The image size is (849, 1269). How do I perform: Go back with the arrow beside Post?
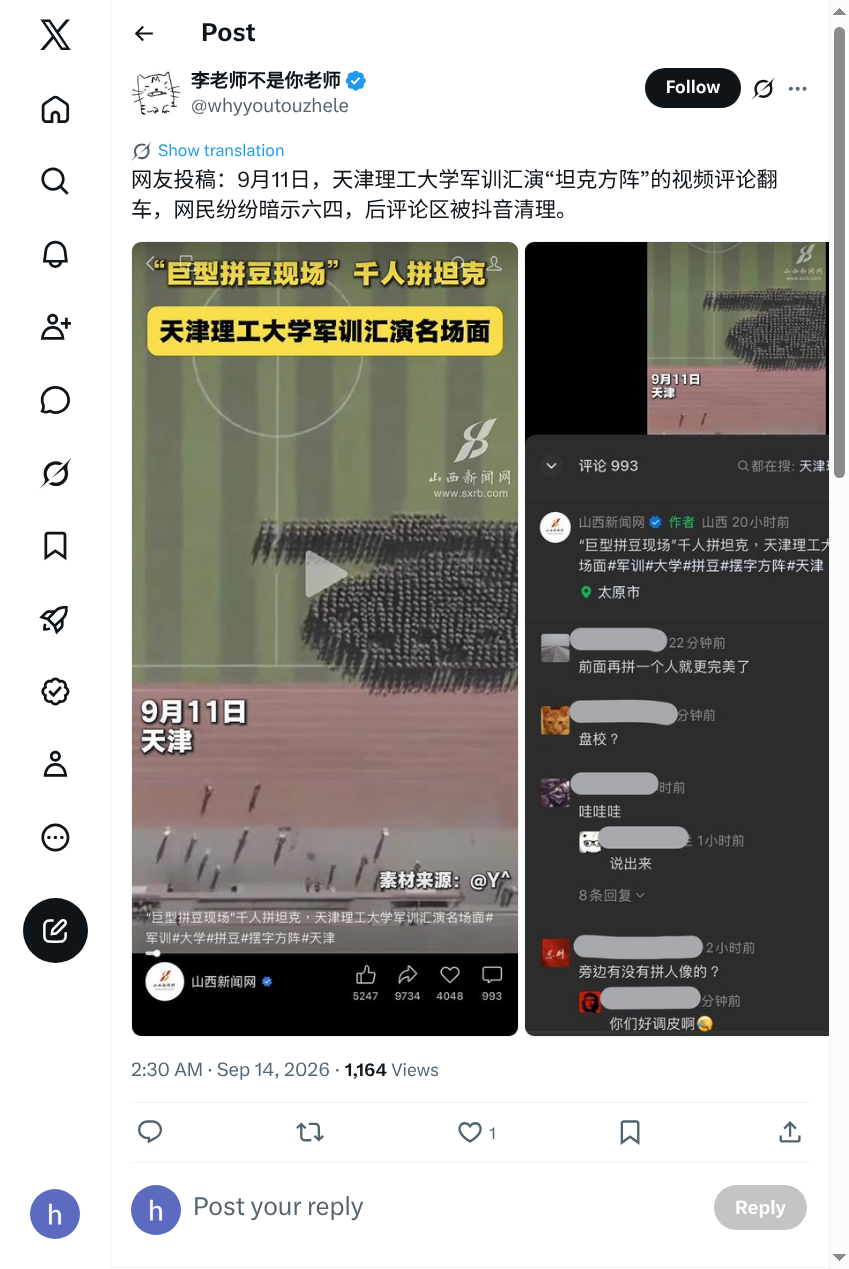point(144,33)
